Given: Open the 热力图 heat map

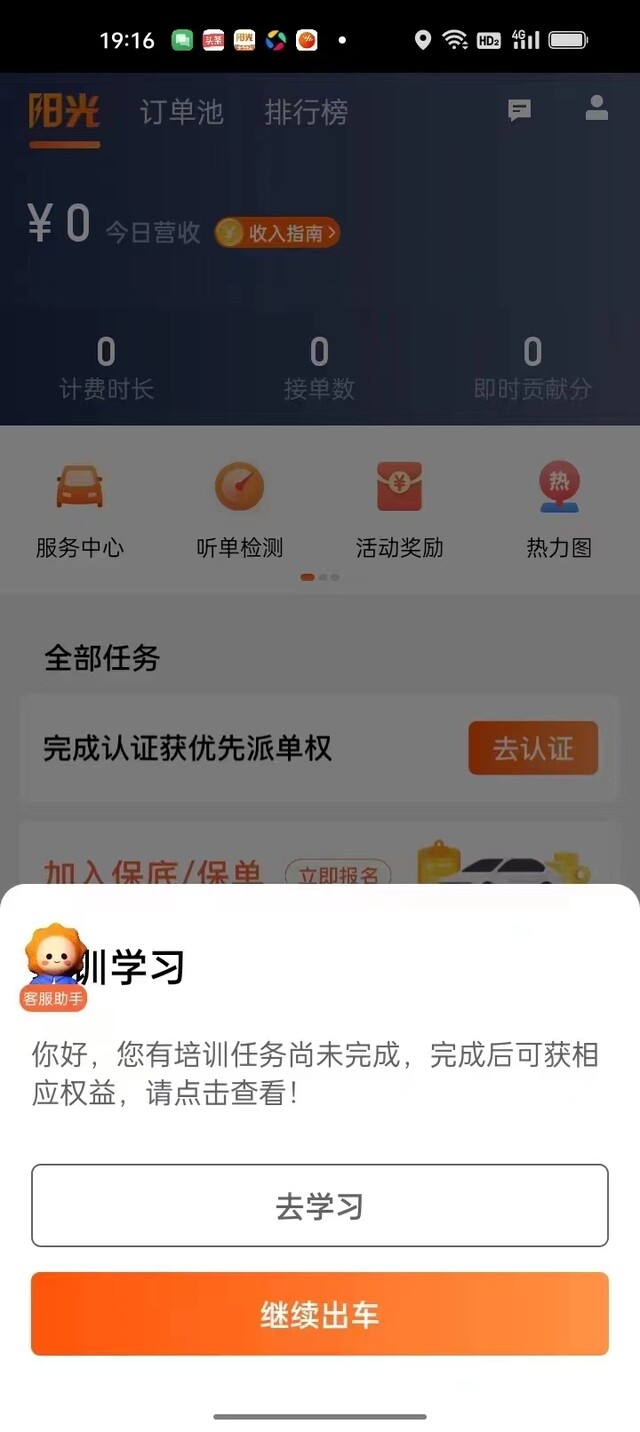Looking at the screenshot, I should (559, 510).
